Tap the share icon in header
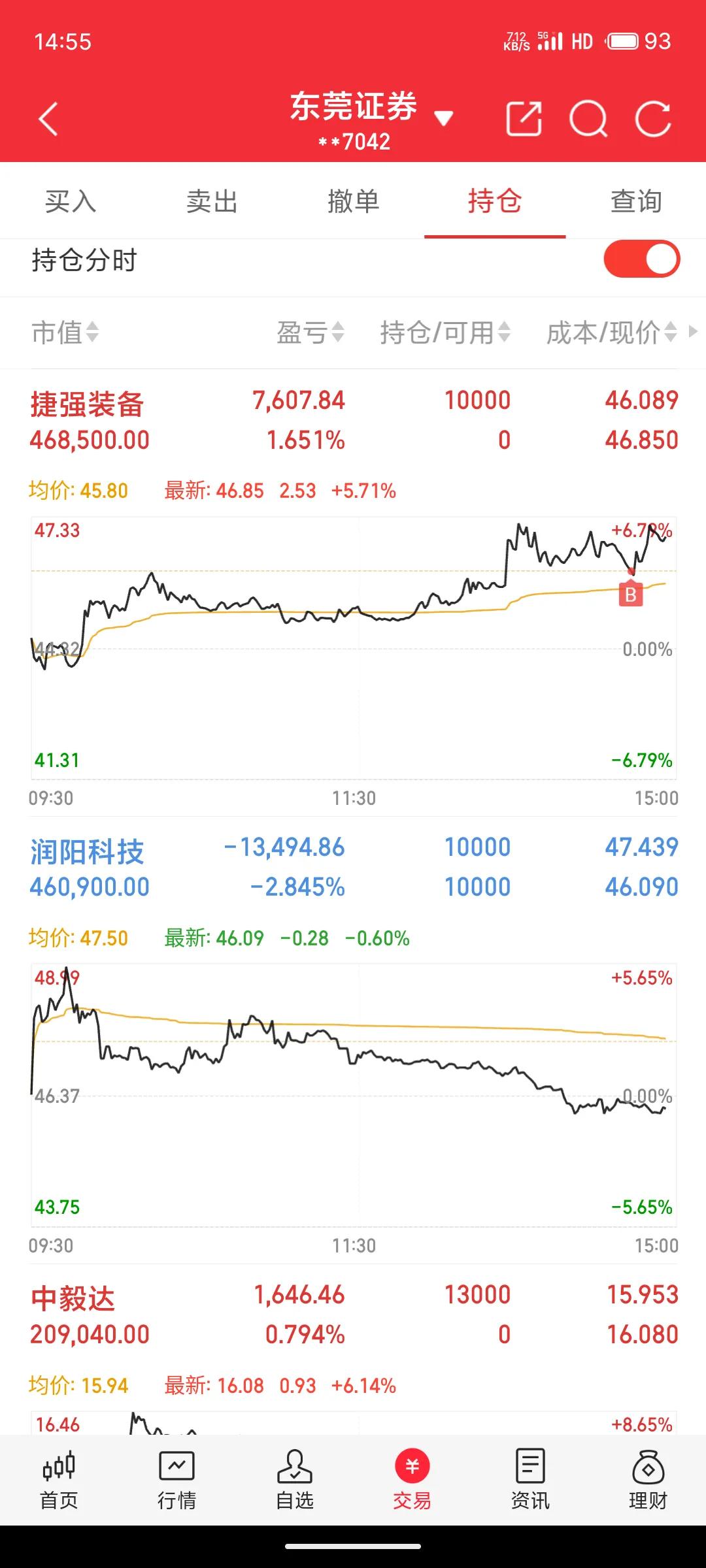 524,119
